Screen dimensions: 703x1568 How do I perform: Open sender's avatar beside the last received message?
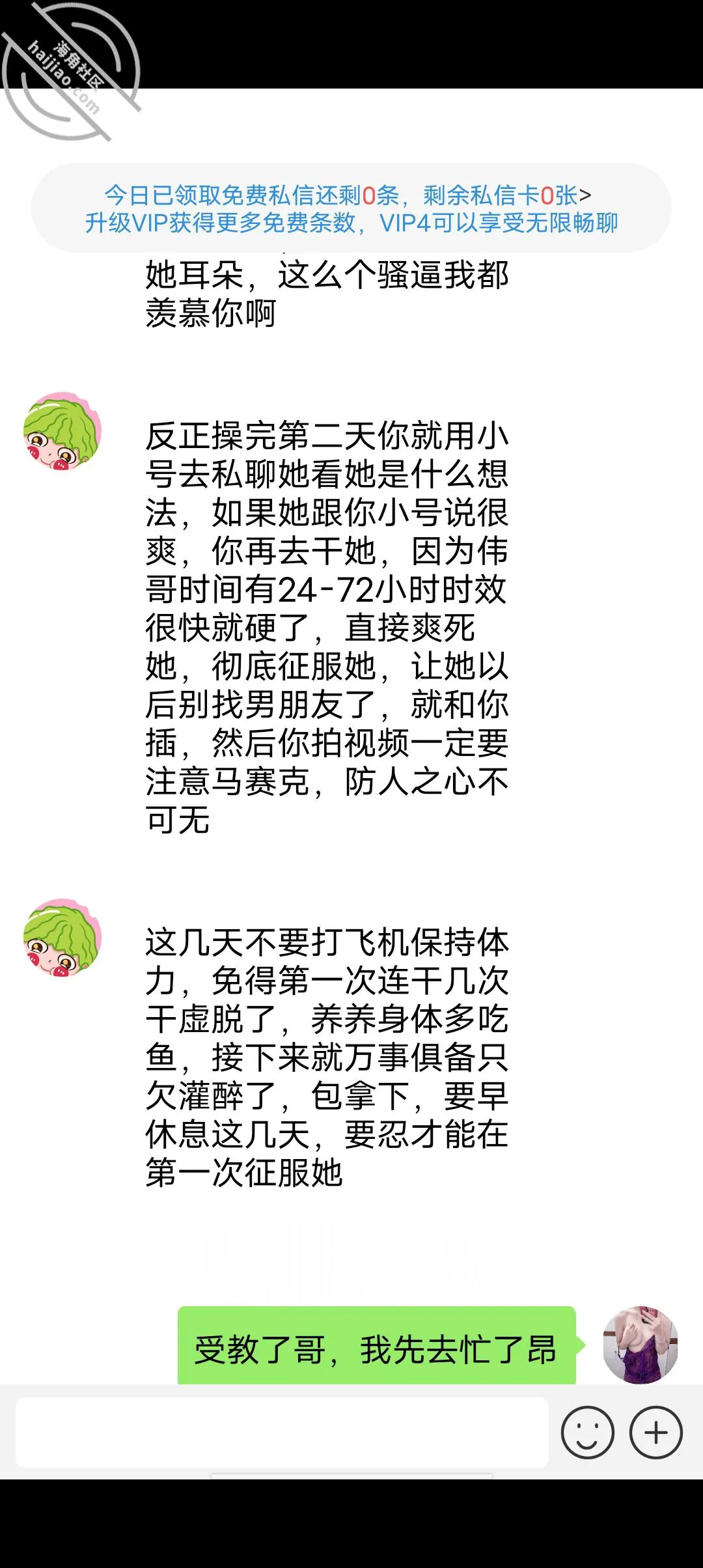(62, 938)
